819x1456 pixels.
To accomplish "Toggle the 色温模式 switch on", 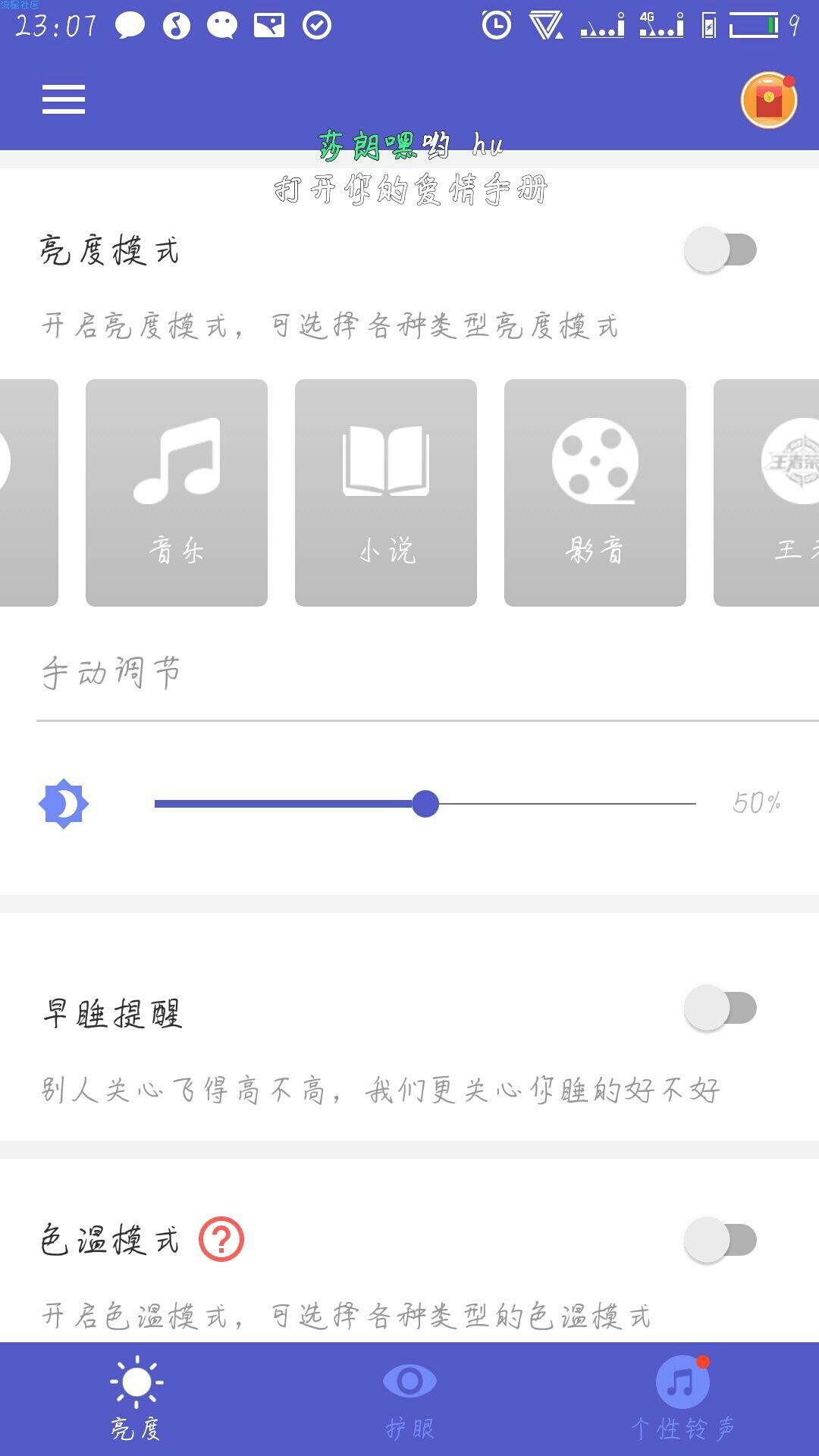I will pyautogui.click(x=720, y=1240).
